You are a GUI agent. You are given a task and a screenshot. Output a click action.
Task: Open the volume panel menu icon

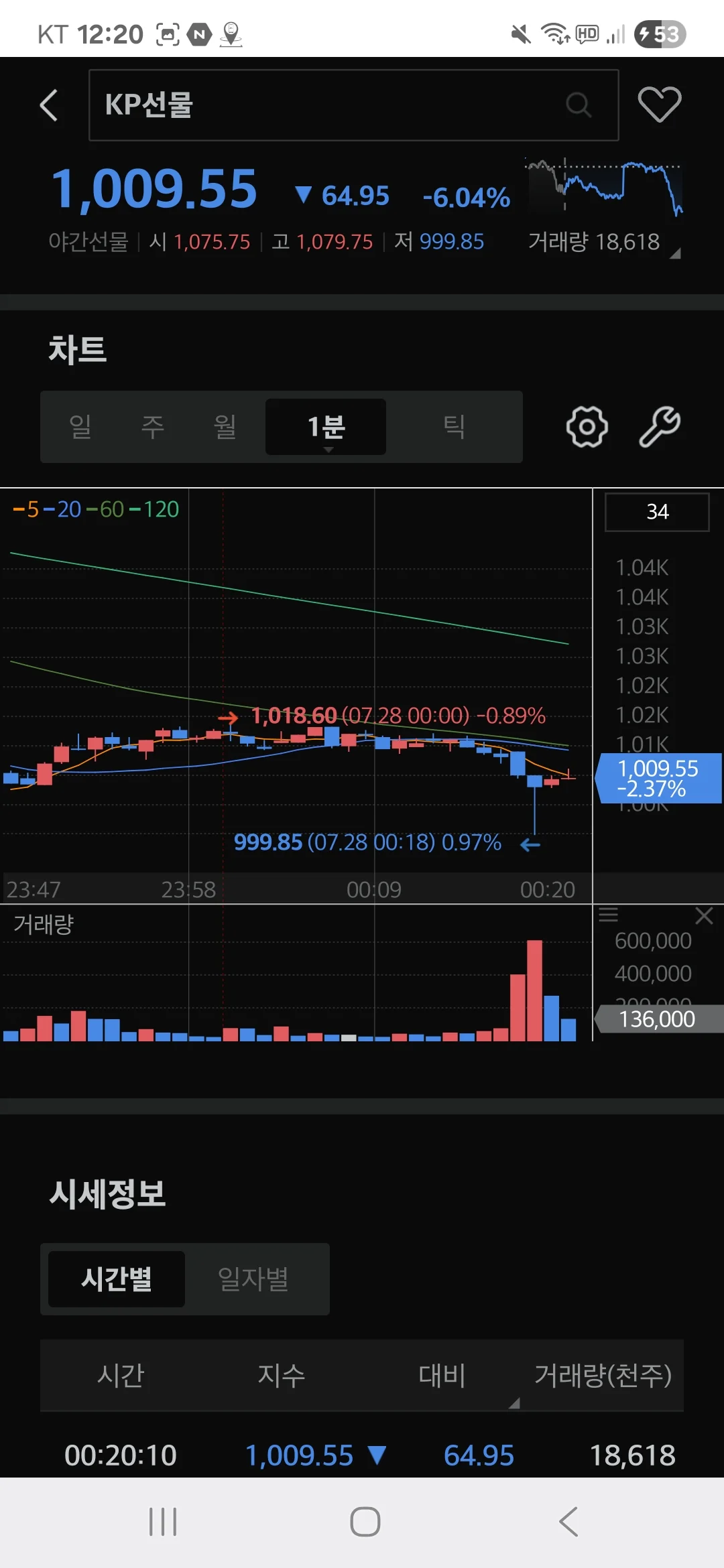(609, 915)
